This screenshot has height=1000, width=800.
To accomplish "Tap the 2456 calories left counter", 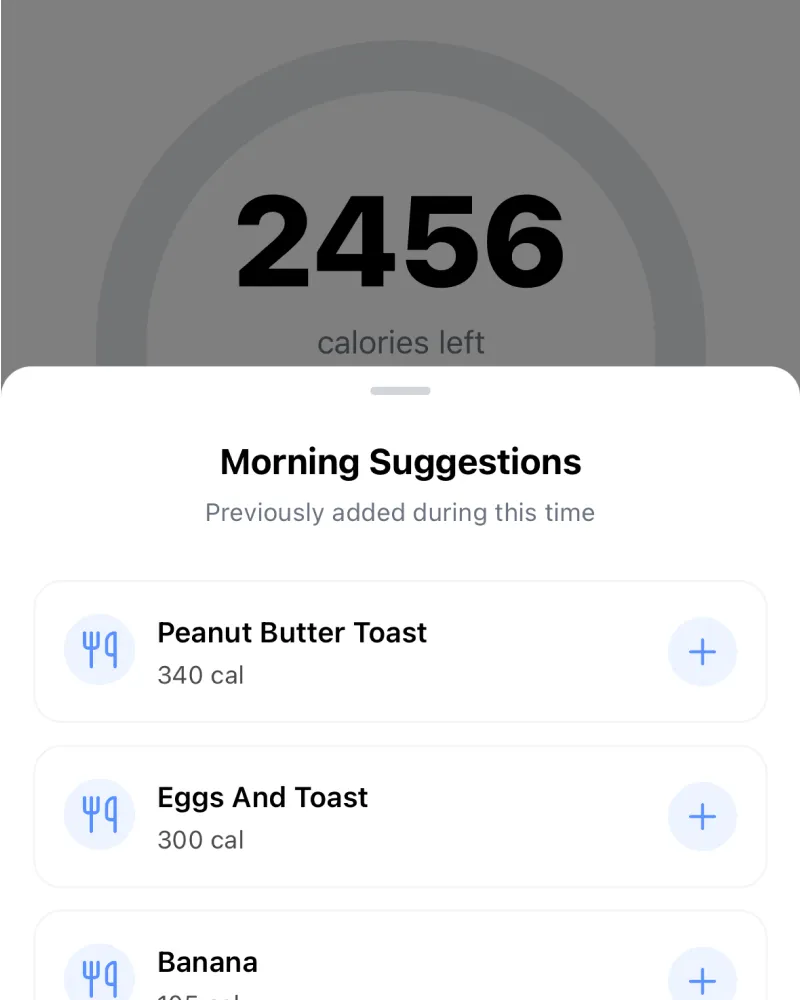I will point(400,240).
